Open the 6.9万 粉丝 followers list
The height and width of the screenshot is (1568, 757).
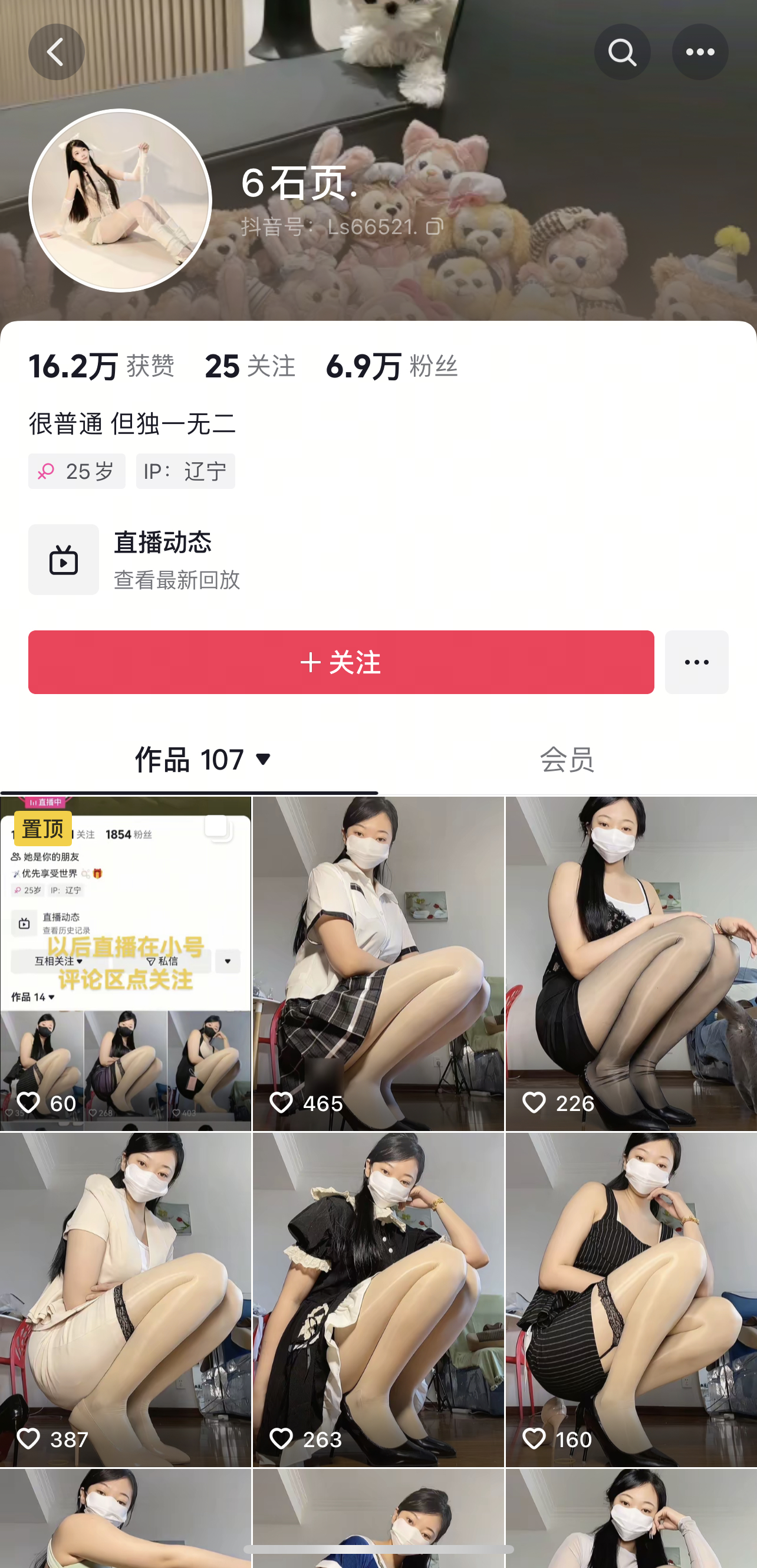click(x=391, y=366)
